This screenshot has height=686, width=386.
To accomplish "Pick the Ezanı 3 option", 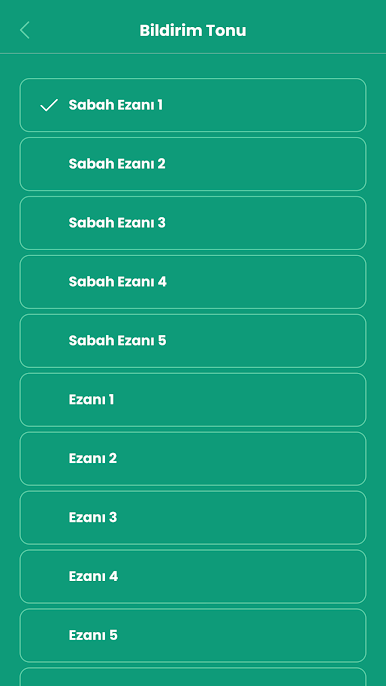I will click(193, 518).
